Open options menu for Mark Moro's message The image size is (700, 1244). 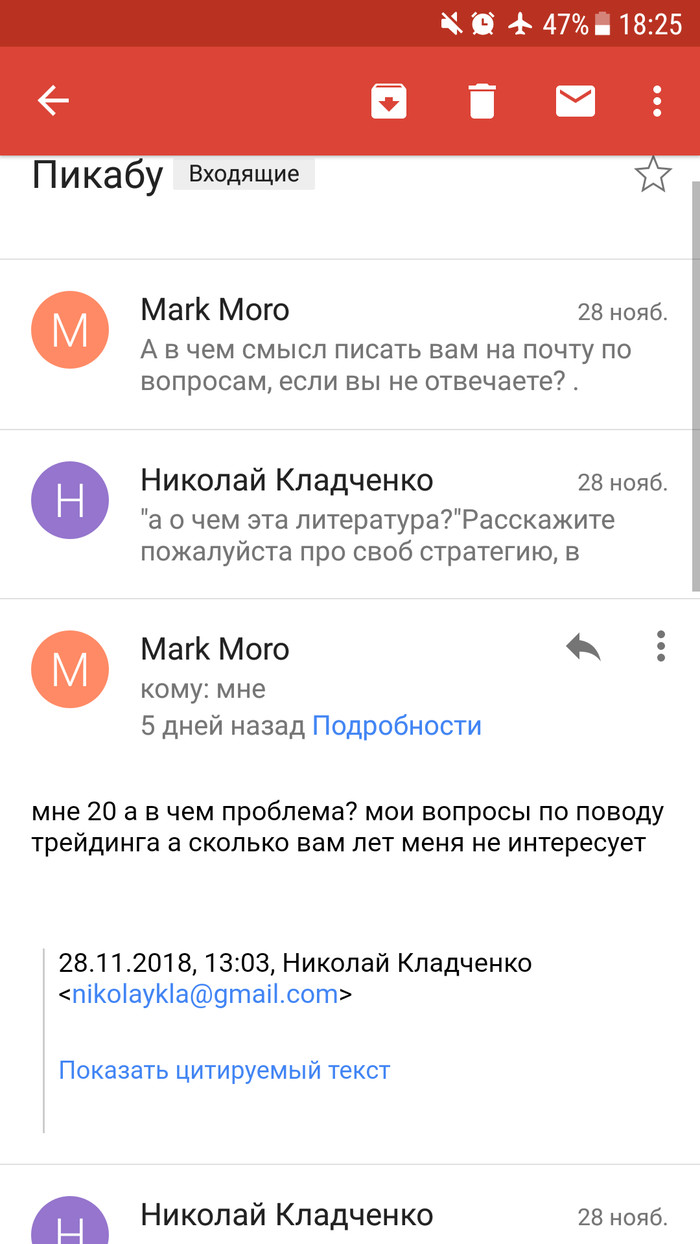tap(660, 647)
